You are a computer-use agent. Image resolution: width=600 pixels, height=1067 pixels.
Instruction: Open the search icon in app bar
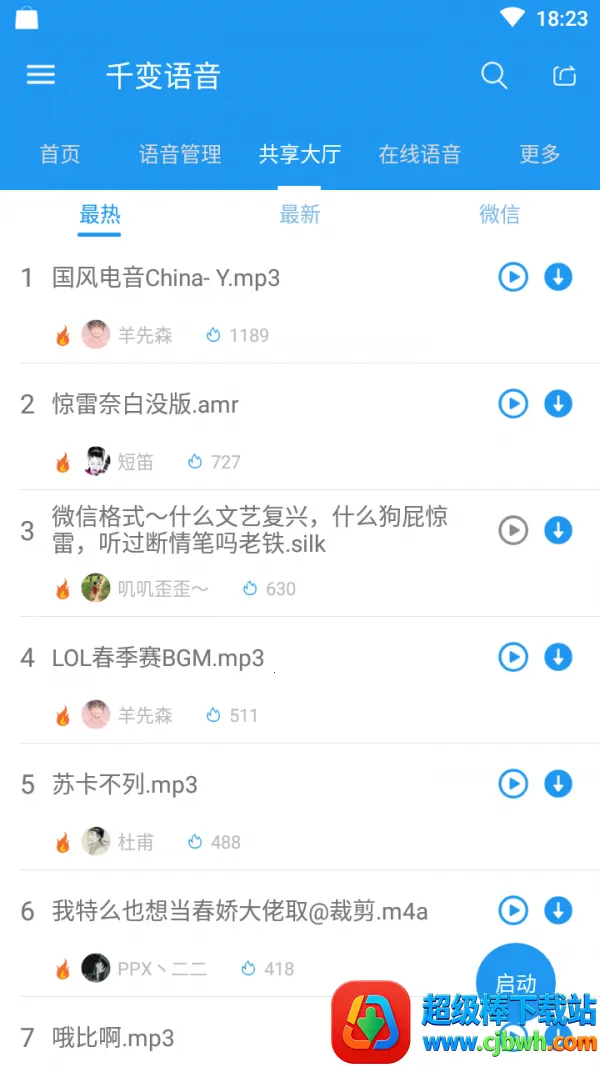tap(494, 75)
